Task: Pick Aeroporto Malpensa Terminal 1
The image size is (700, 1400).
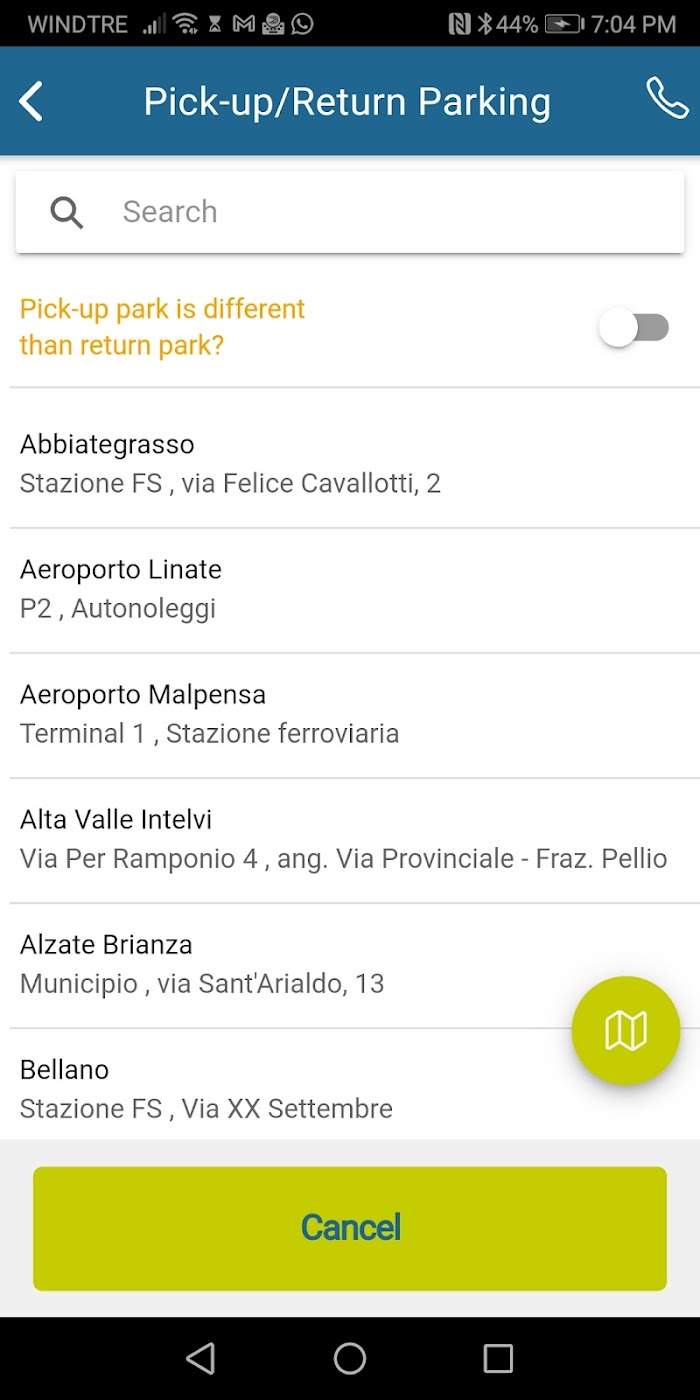Action: [x=350, y=715]
